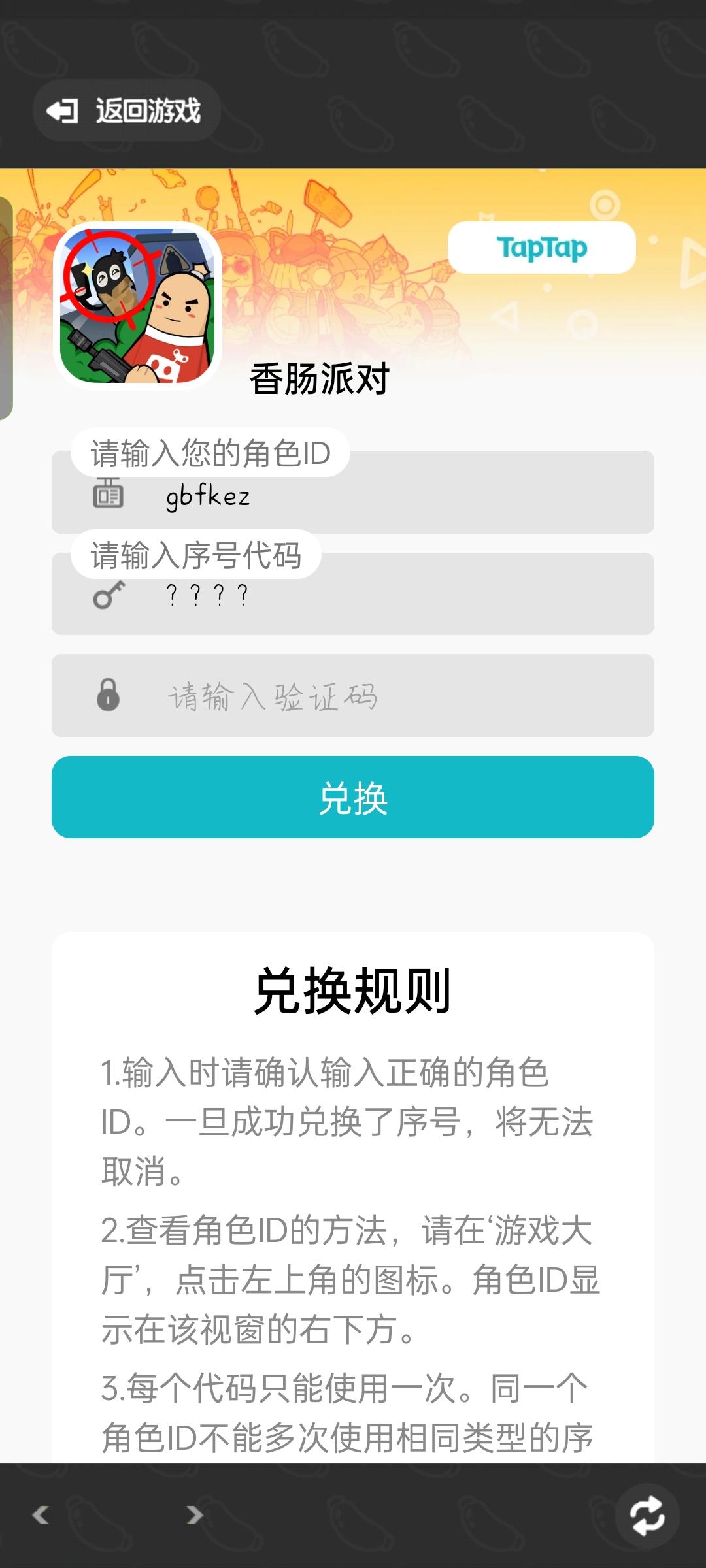
Task: Click the 返回游戏 back arrow icon
Action: pos(62,110)
